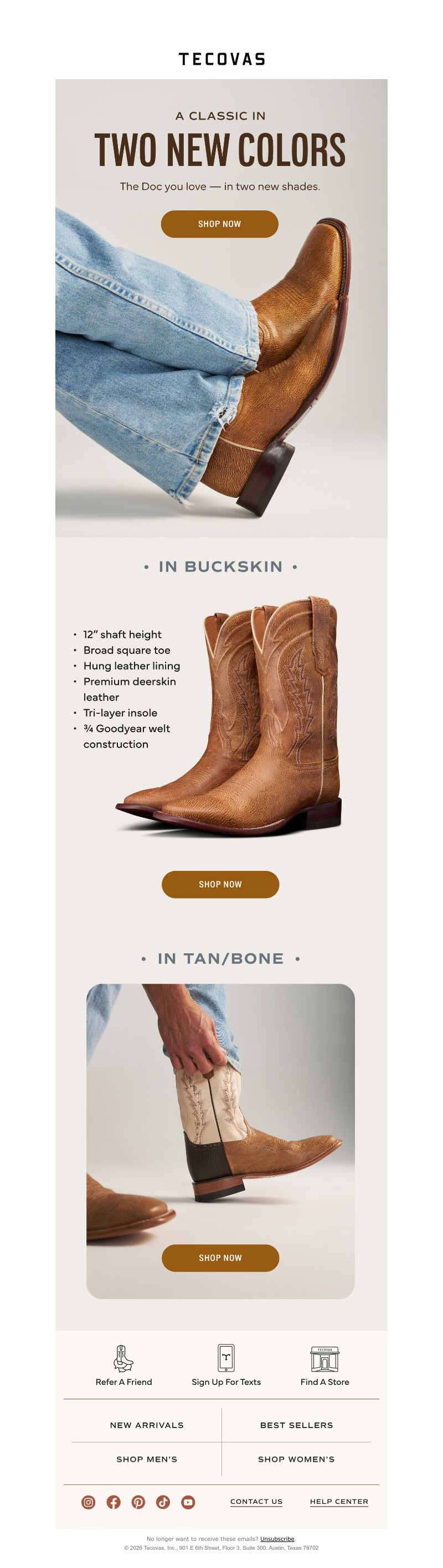Tap the Contact Us link

point(256,1502)
